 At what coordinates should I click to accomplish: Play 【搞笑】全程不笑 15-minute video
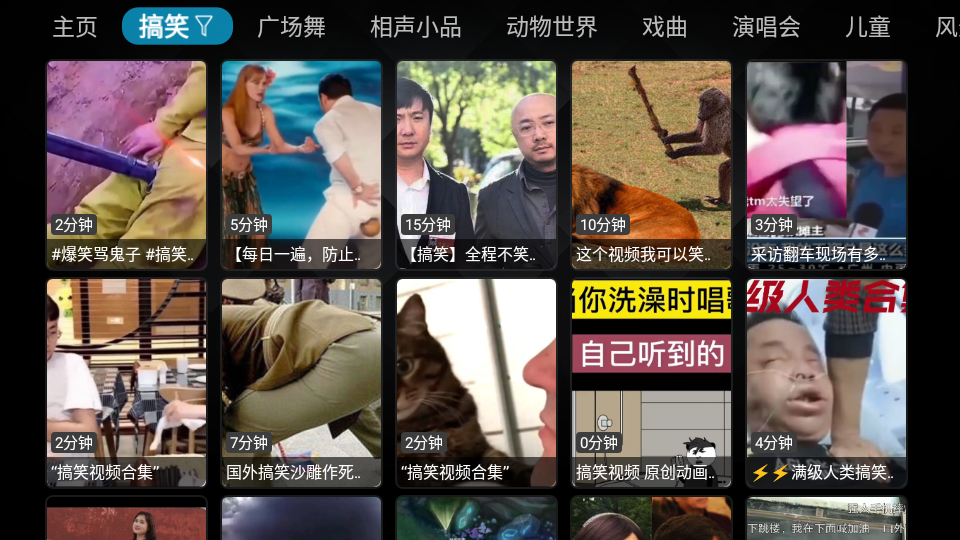point(476,165)
